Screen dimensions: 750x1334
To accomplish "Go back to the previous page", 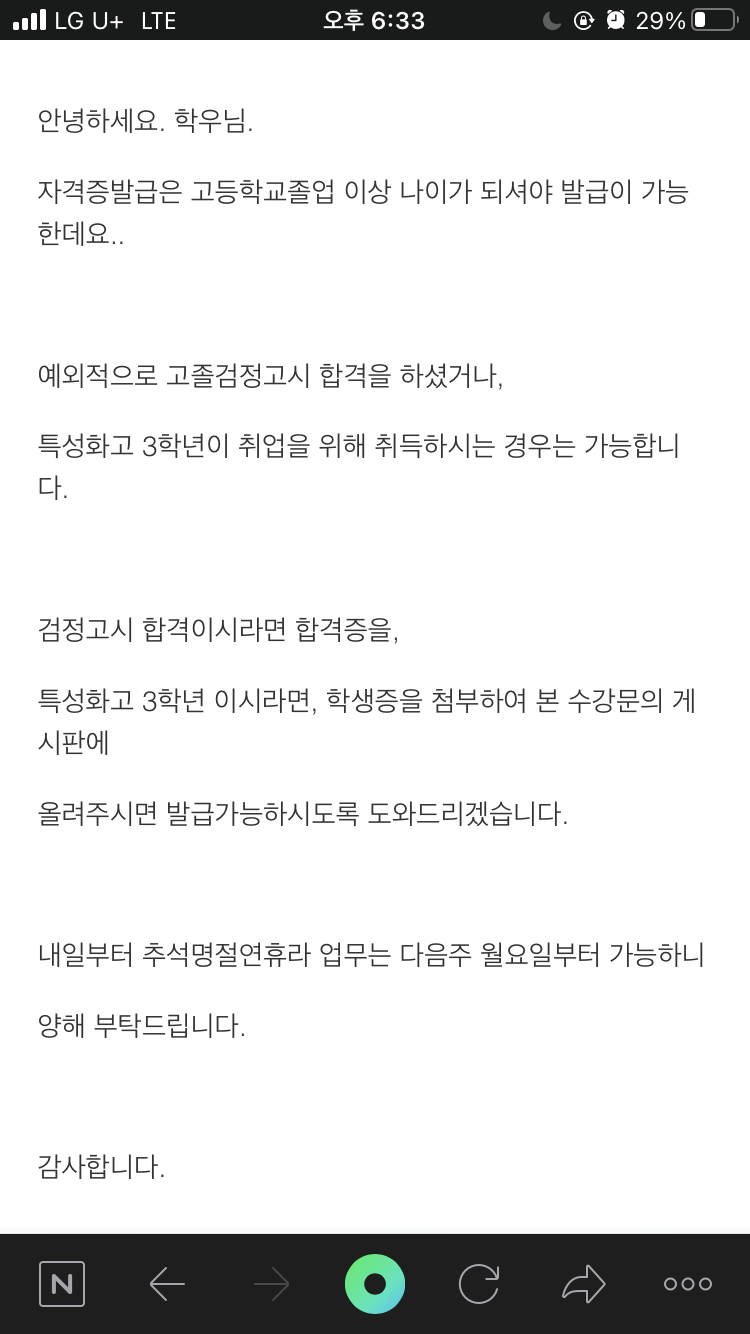I will click(167, 1284).
